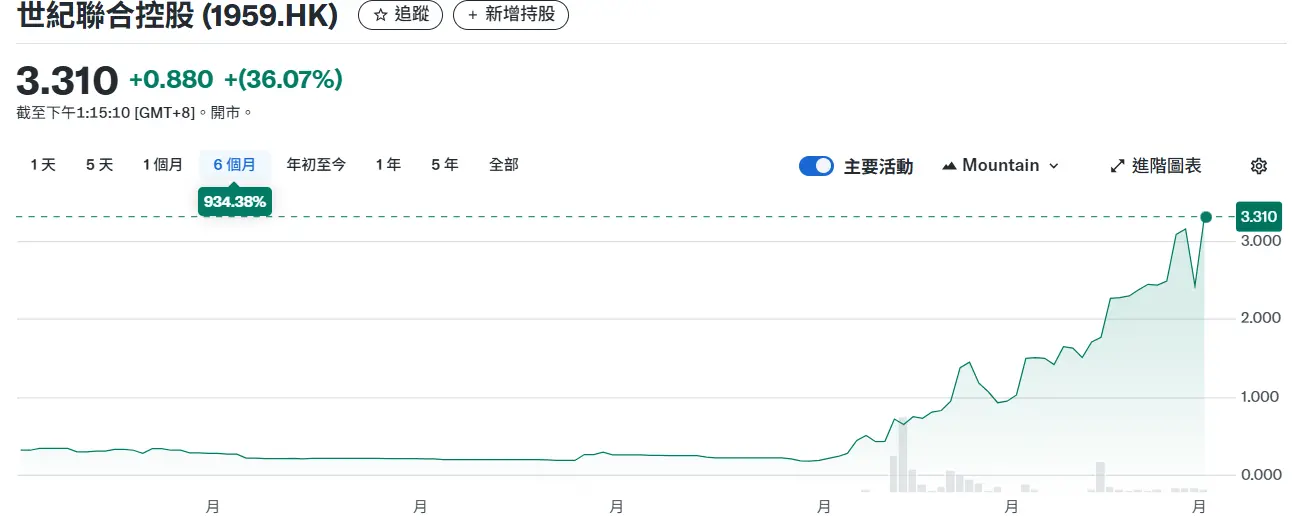Open chart settings gear

[1259, 166]
